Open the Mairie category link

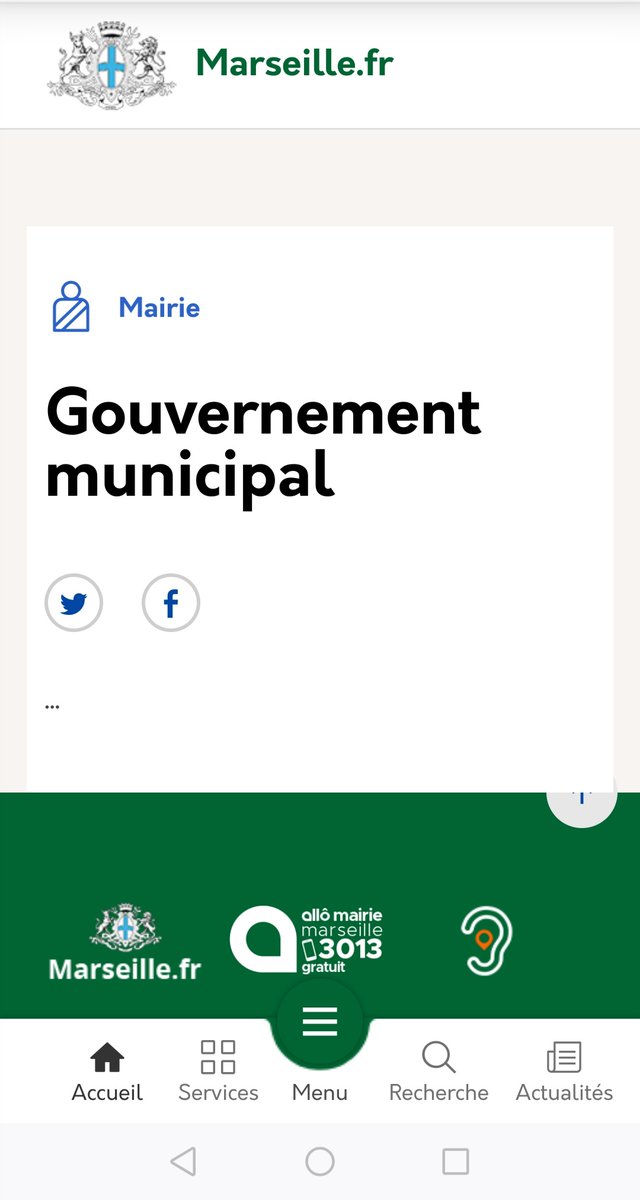158,307
